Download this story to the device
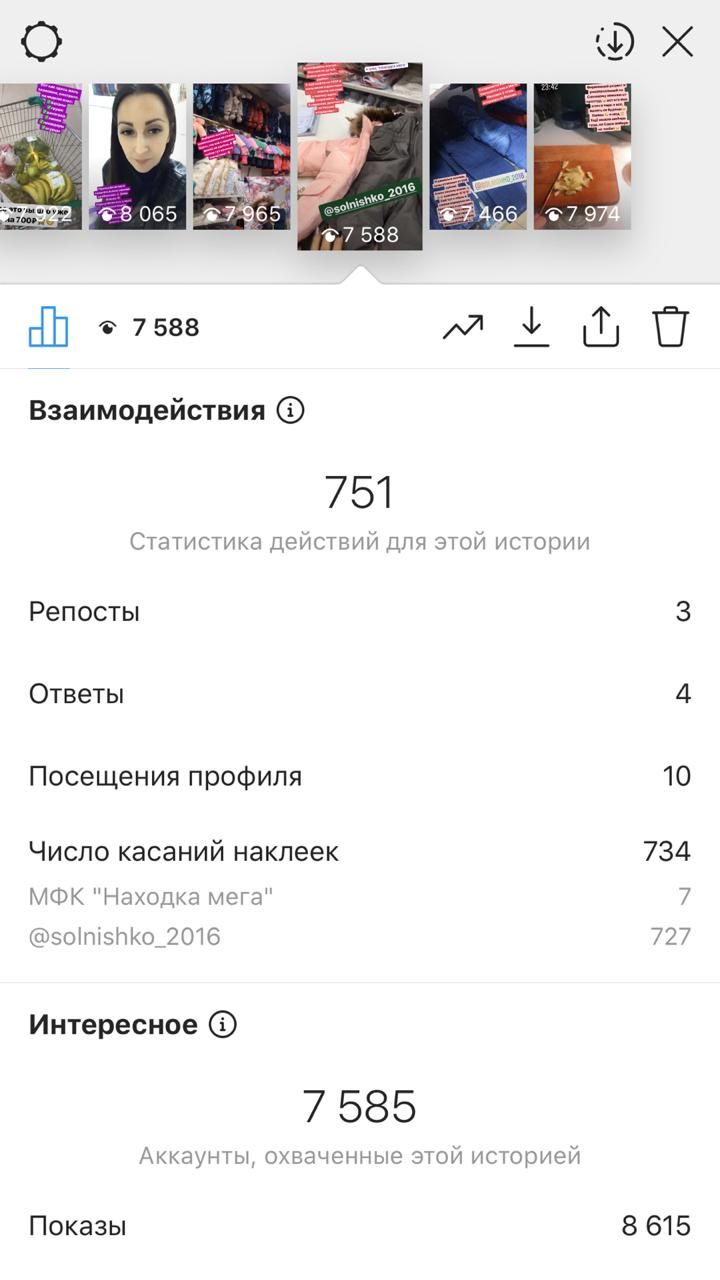Image resolution: width=720 pixels, height=1280 pixels. coord(532,327)
